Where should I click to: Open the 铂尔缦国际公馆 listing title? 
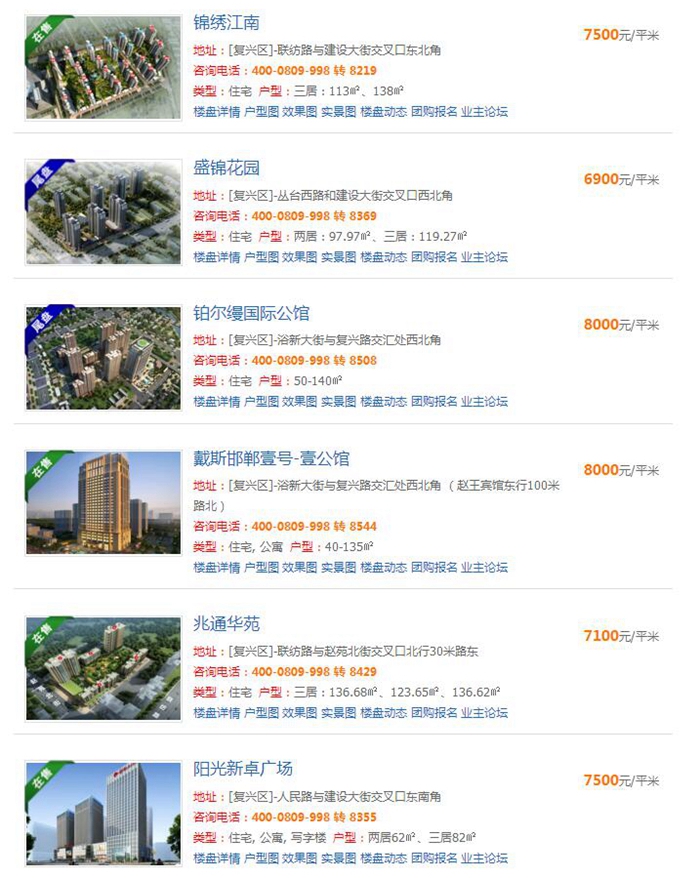[251, 313]
